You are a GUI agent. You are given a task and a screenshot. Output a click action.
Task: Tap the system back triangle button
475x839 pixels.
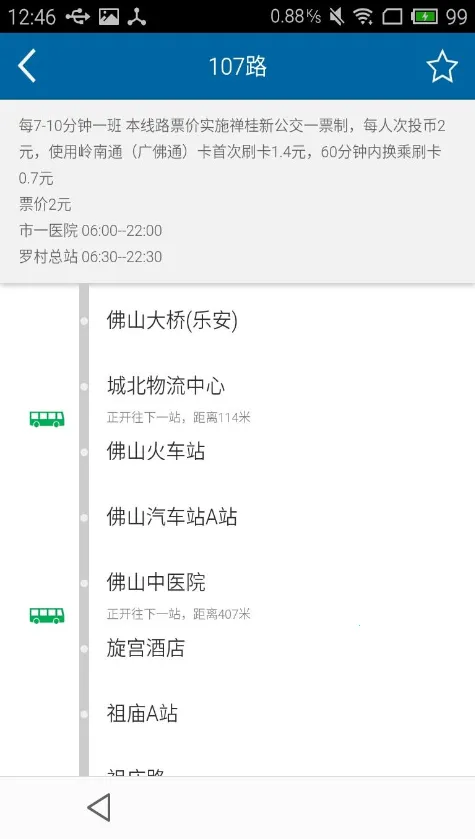pos(99,807)
